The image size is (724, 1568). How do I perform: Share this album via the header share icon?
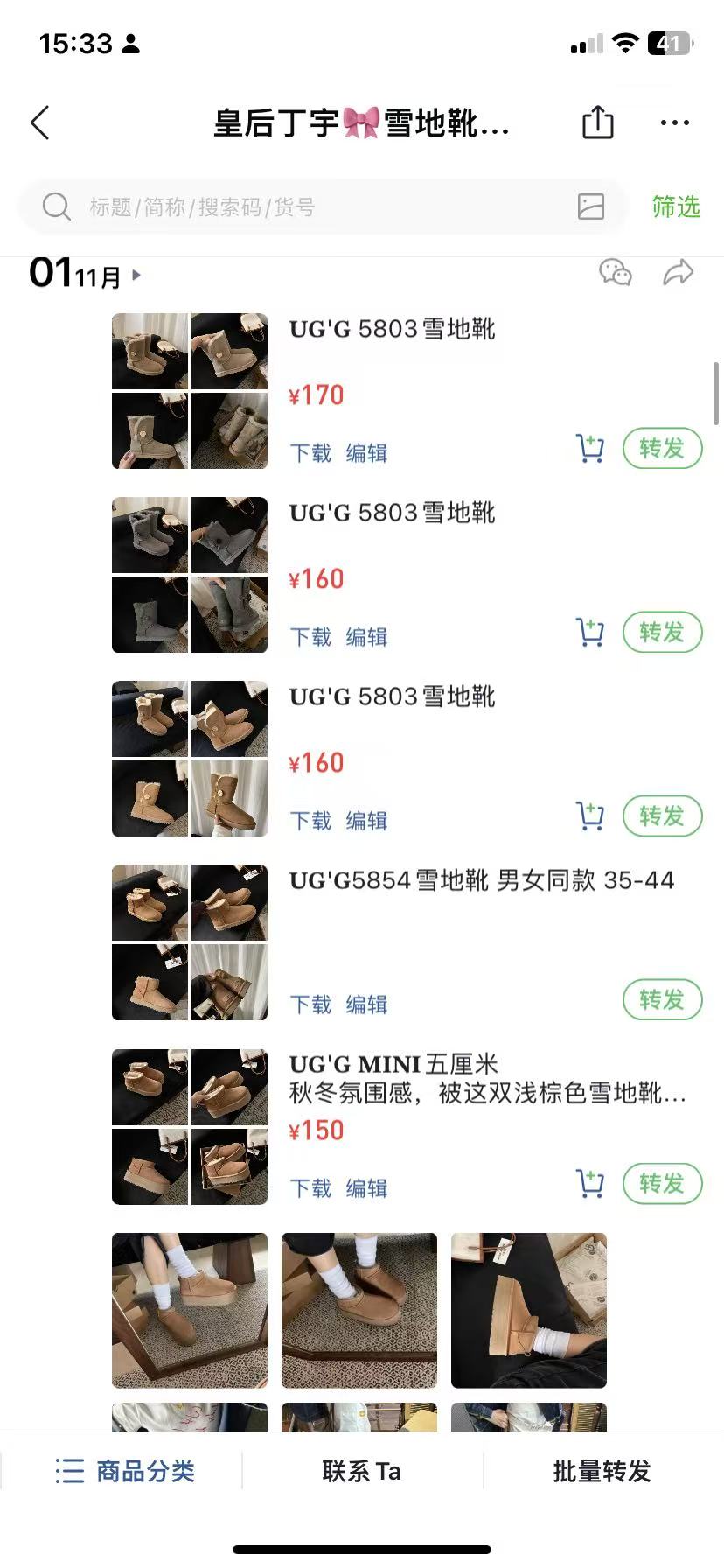click(x=598, y=122)
